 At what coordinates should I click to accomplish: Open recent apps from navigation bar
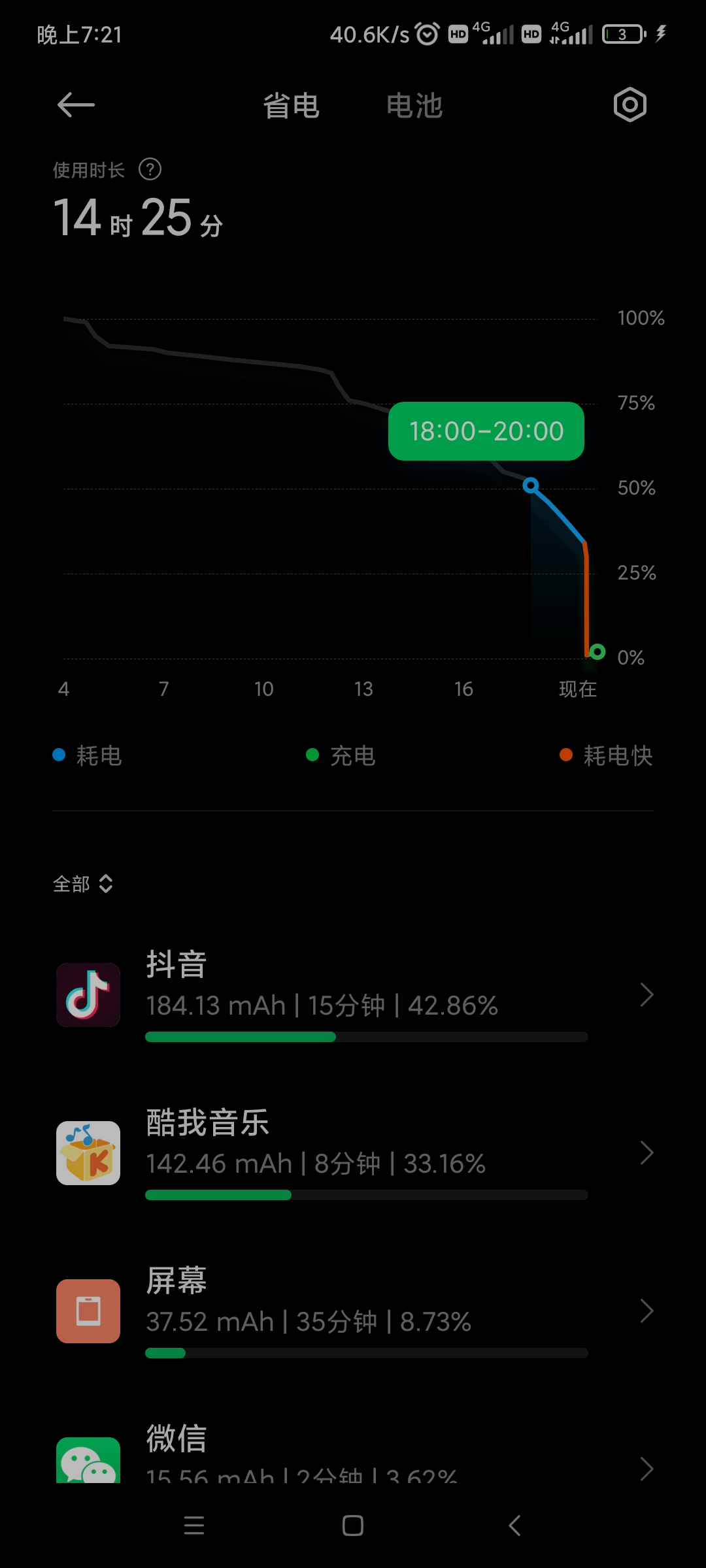pyautogui.click(x=194, y=1526)
